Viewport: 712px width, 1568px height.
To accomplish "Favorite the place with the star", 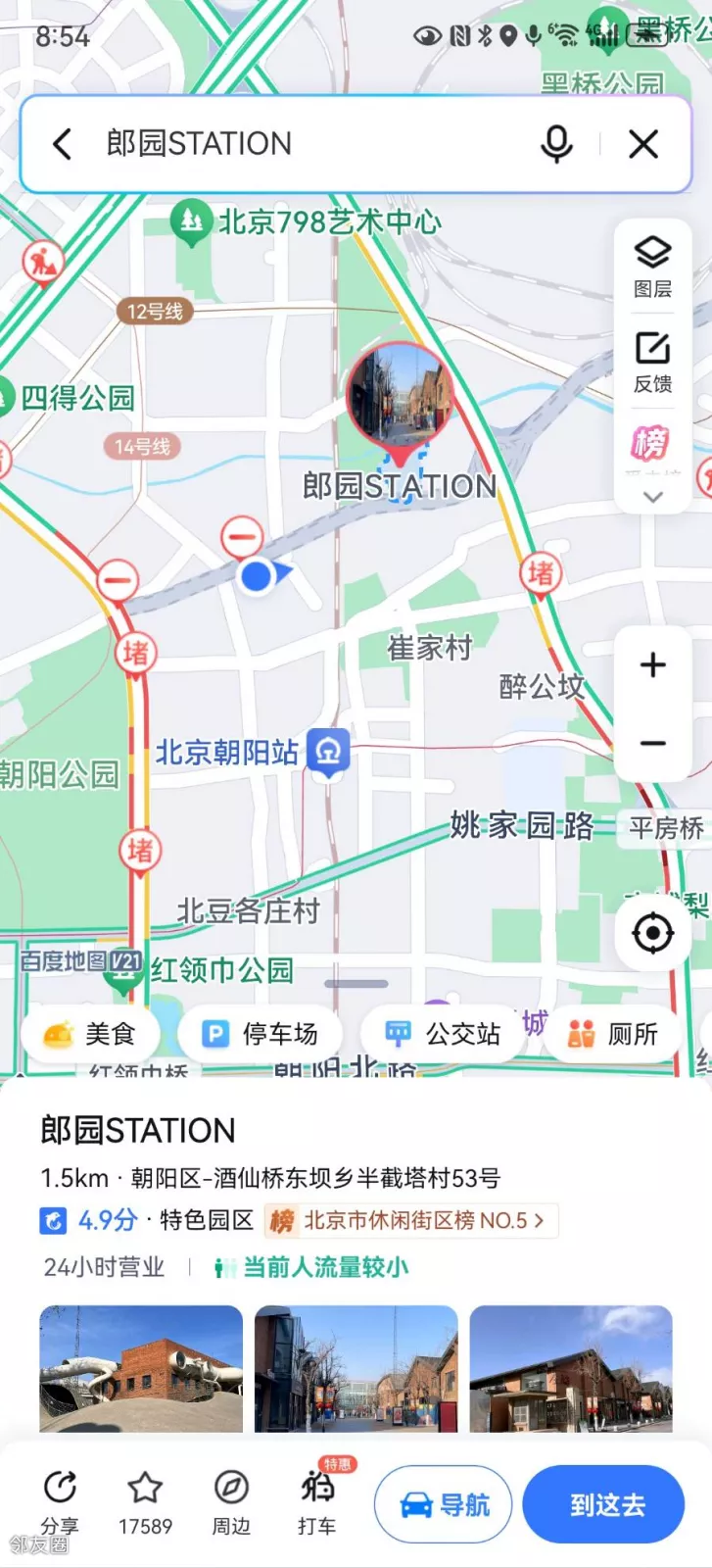I will coord(145,1501).
